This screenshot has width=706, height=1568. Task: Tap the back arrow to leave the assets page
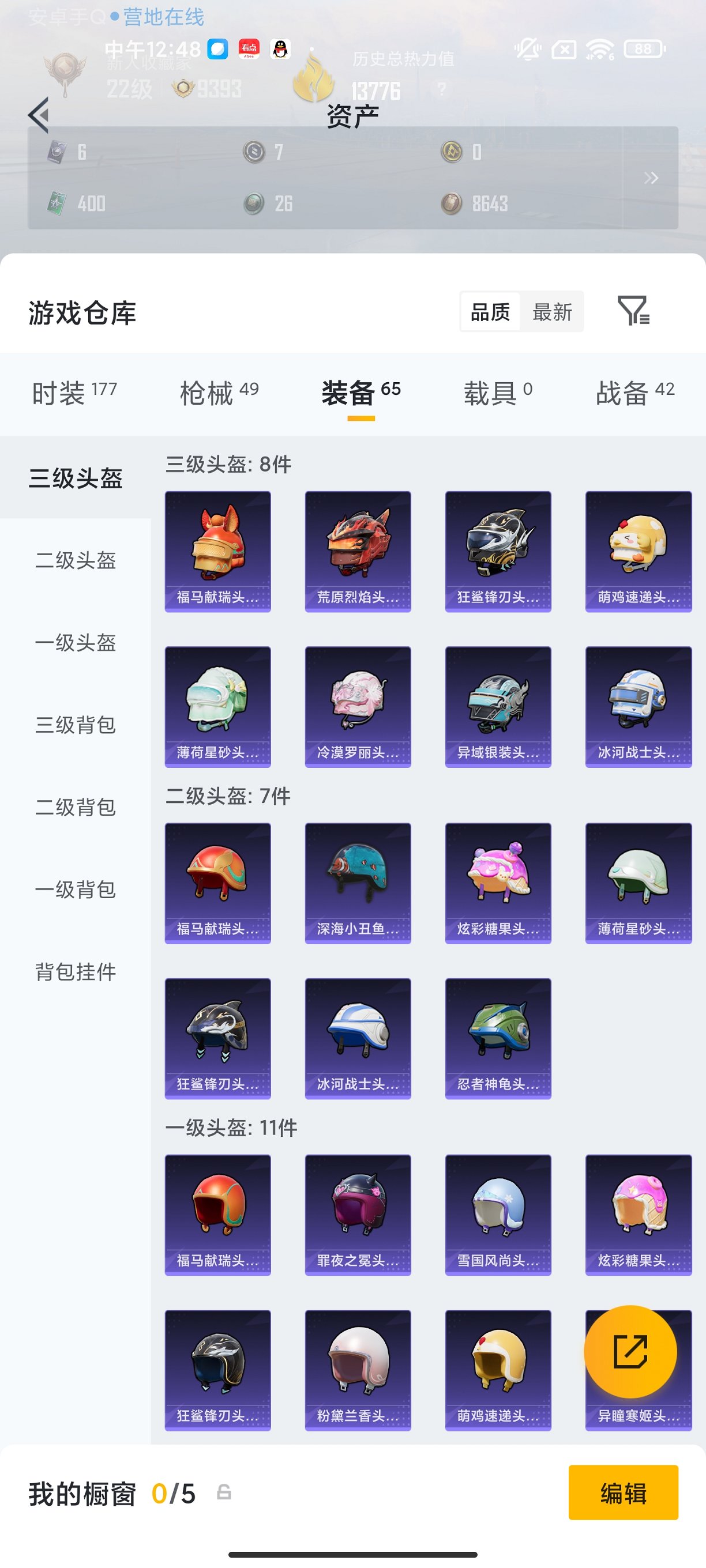coord(39,115)
